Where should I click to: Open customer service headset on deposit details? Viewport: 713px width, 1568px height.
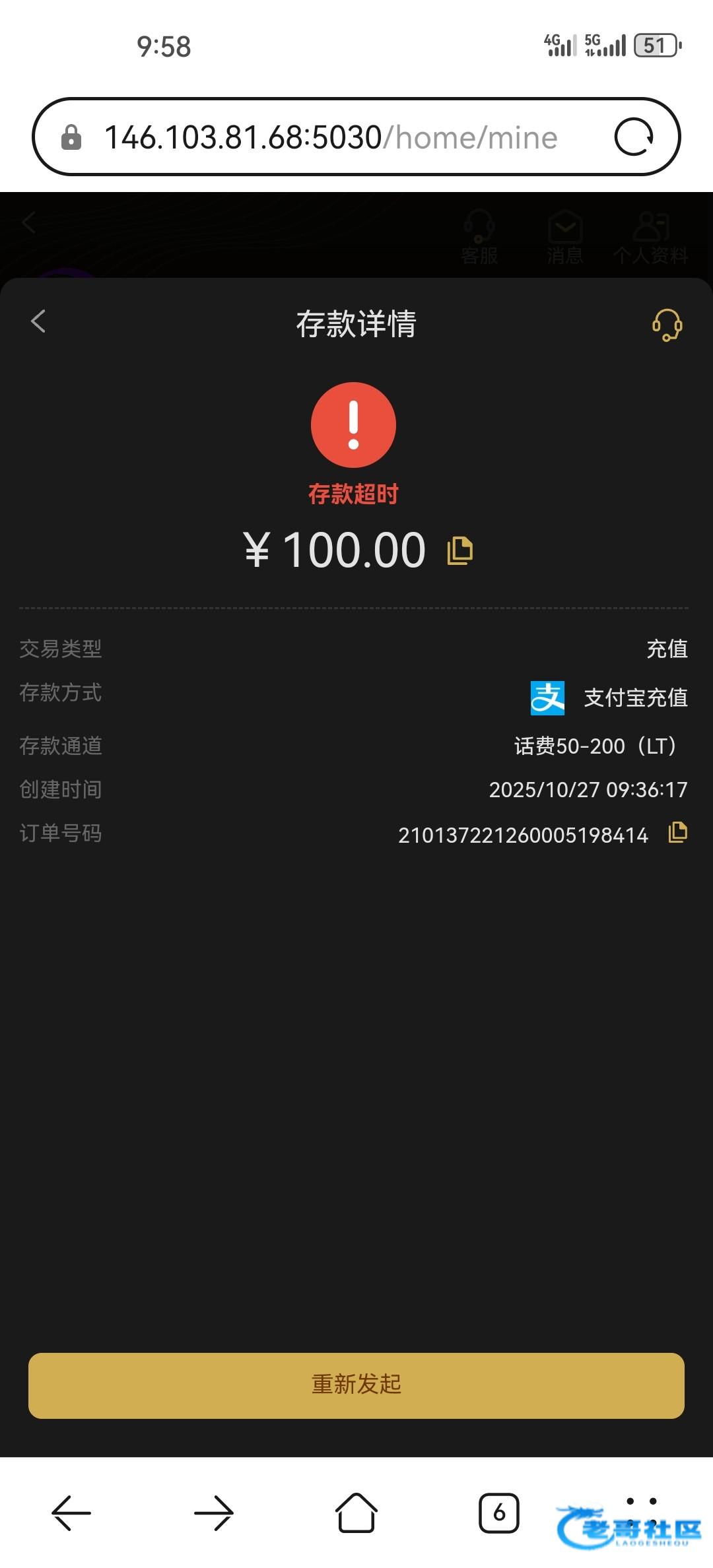tap(667, 325)
